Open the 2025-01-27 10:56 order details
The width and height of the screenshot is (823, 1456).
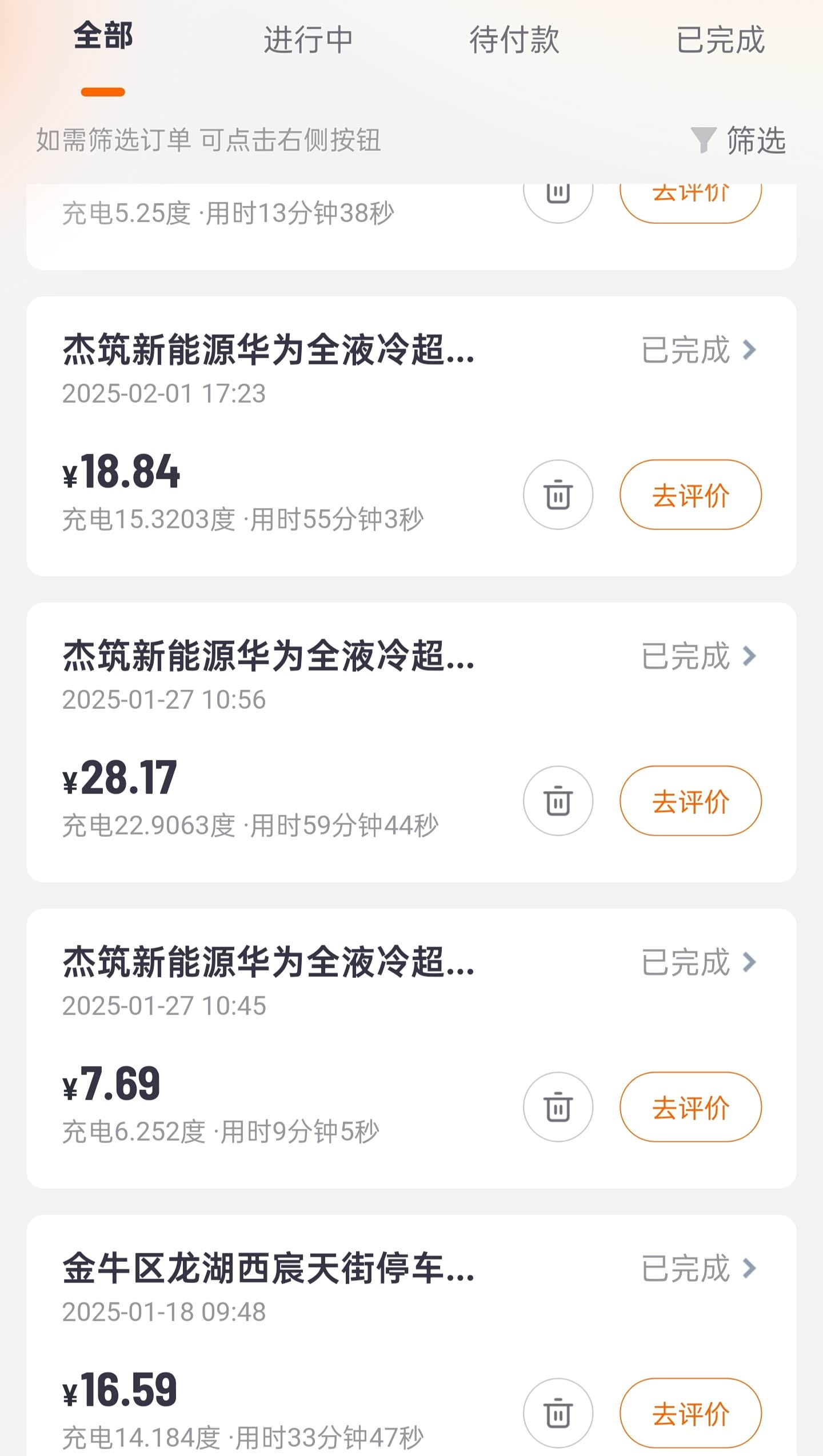(698, 656)
